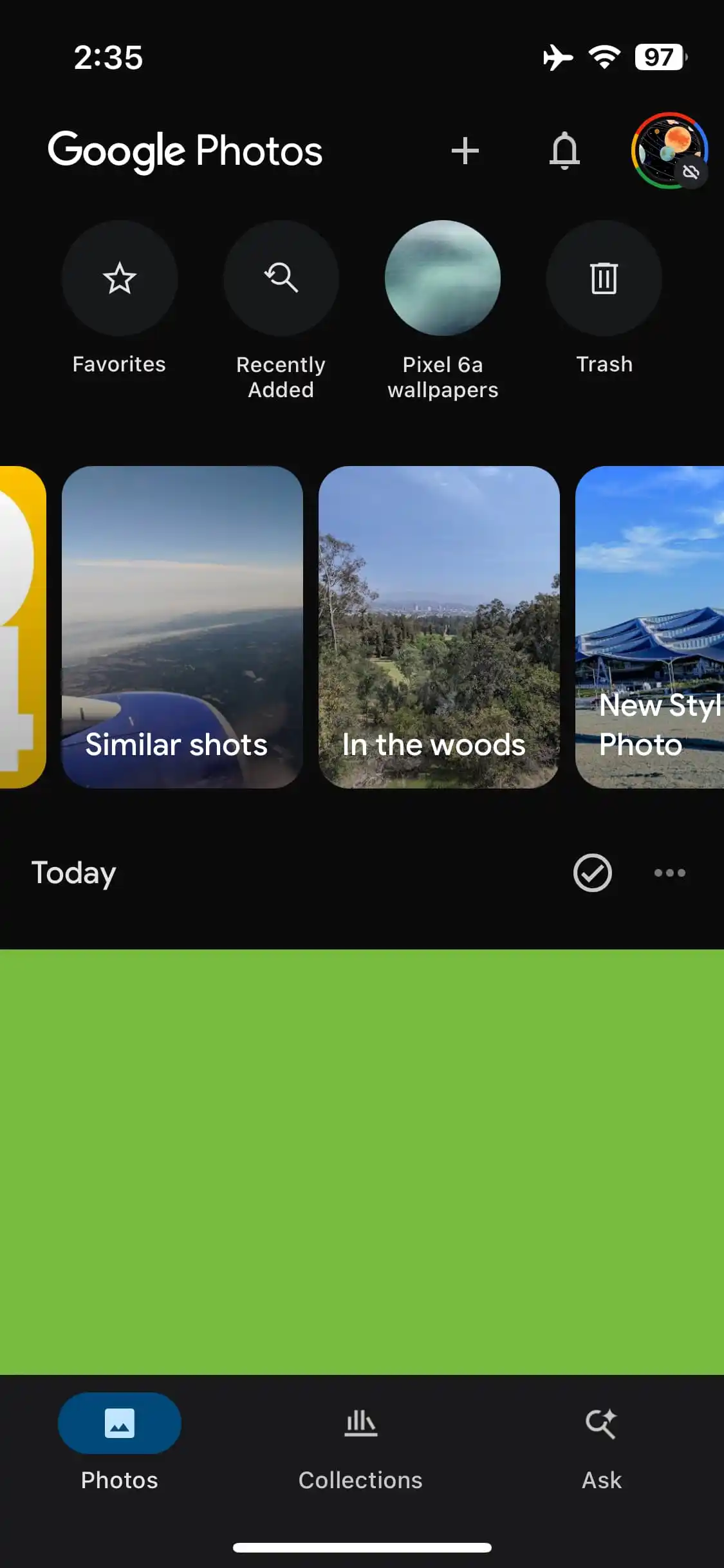Open the Today date header
The width and height of the screenshot is (724, 1568).
pos(73,873)
